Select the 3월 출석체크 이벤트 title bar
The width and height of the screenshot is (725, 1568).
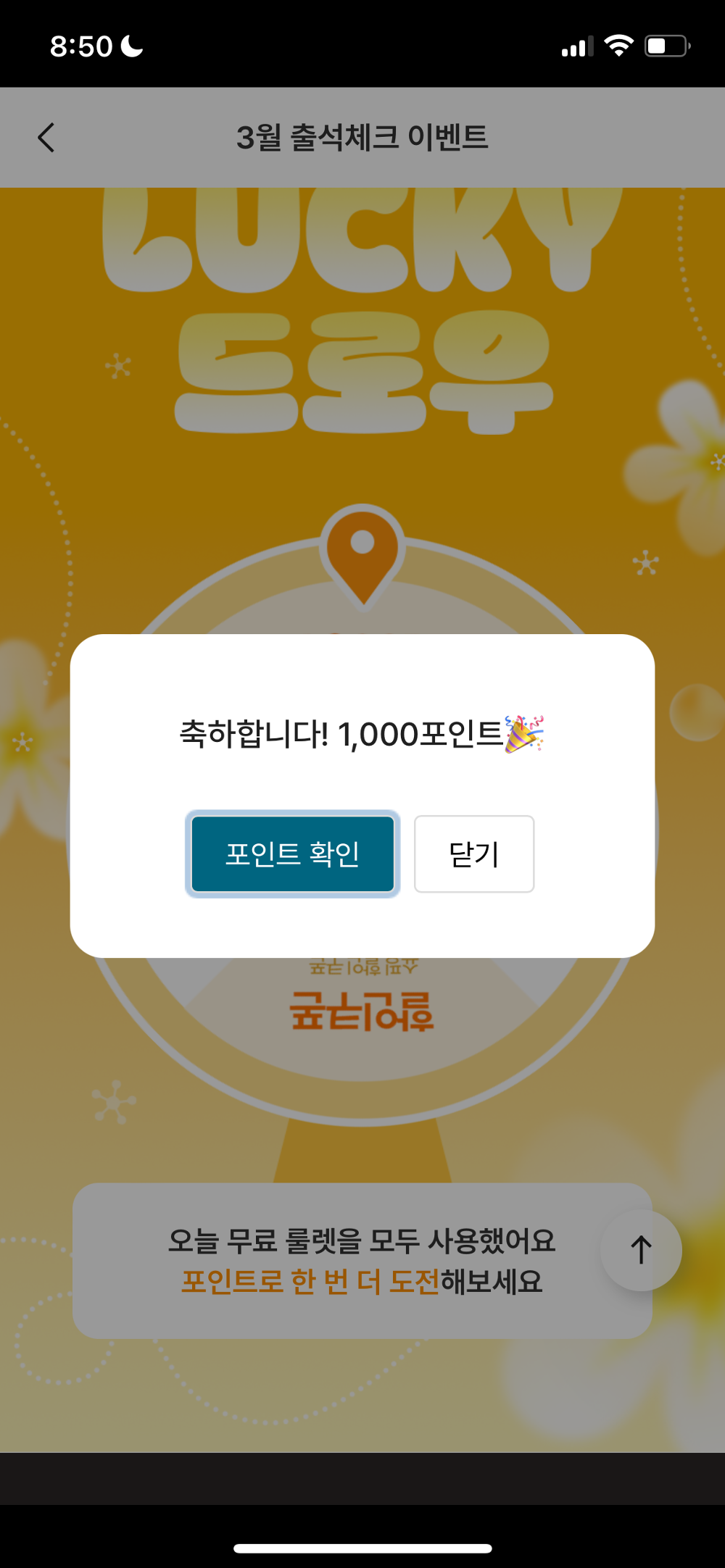click(362, 138)
